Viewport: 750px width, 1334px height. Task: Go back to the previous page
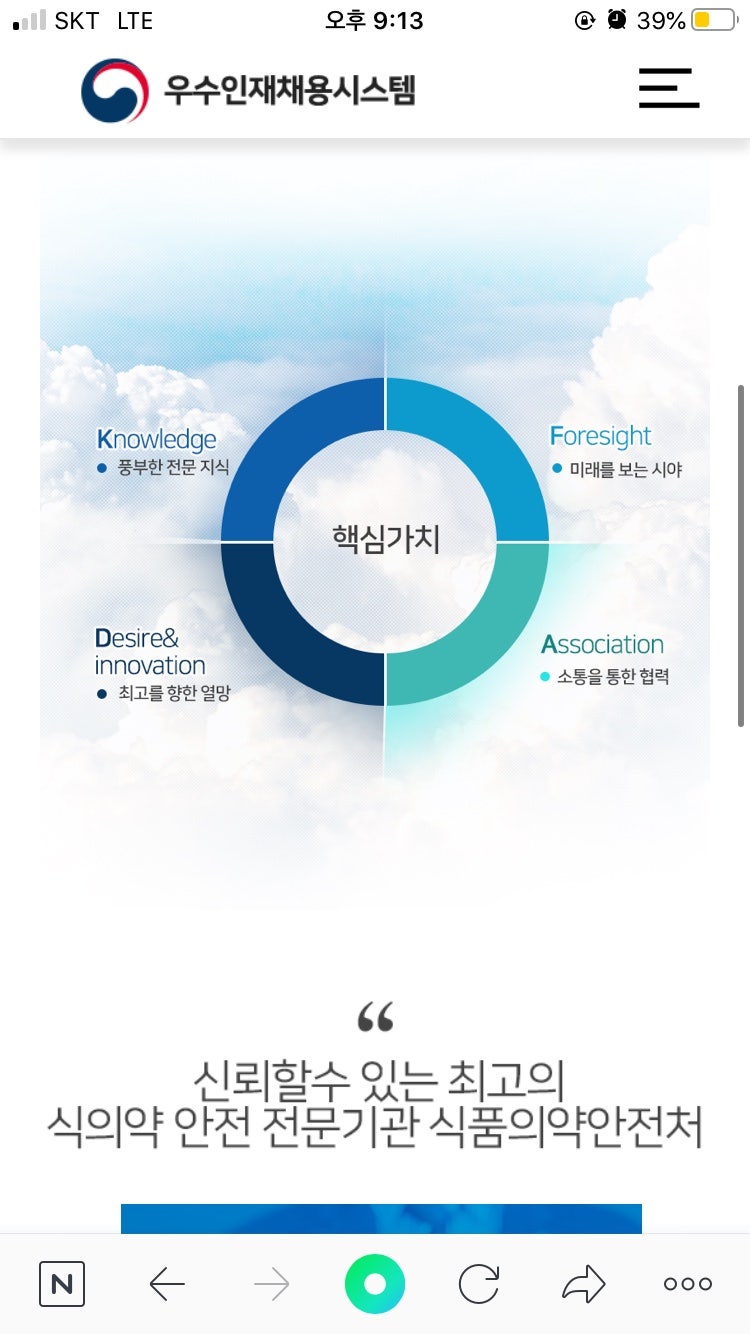coord(167,1284)
